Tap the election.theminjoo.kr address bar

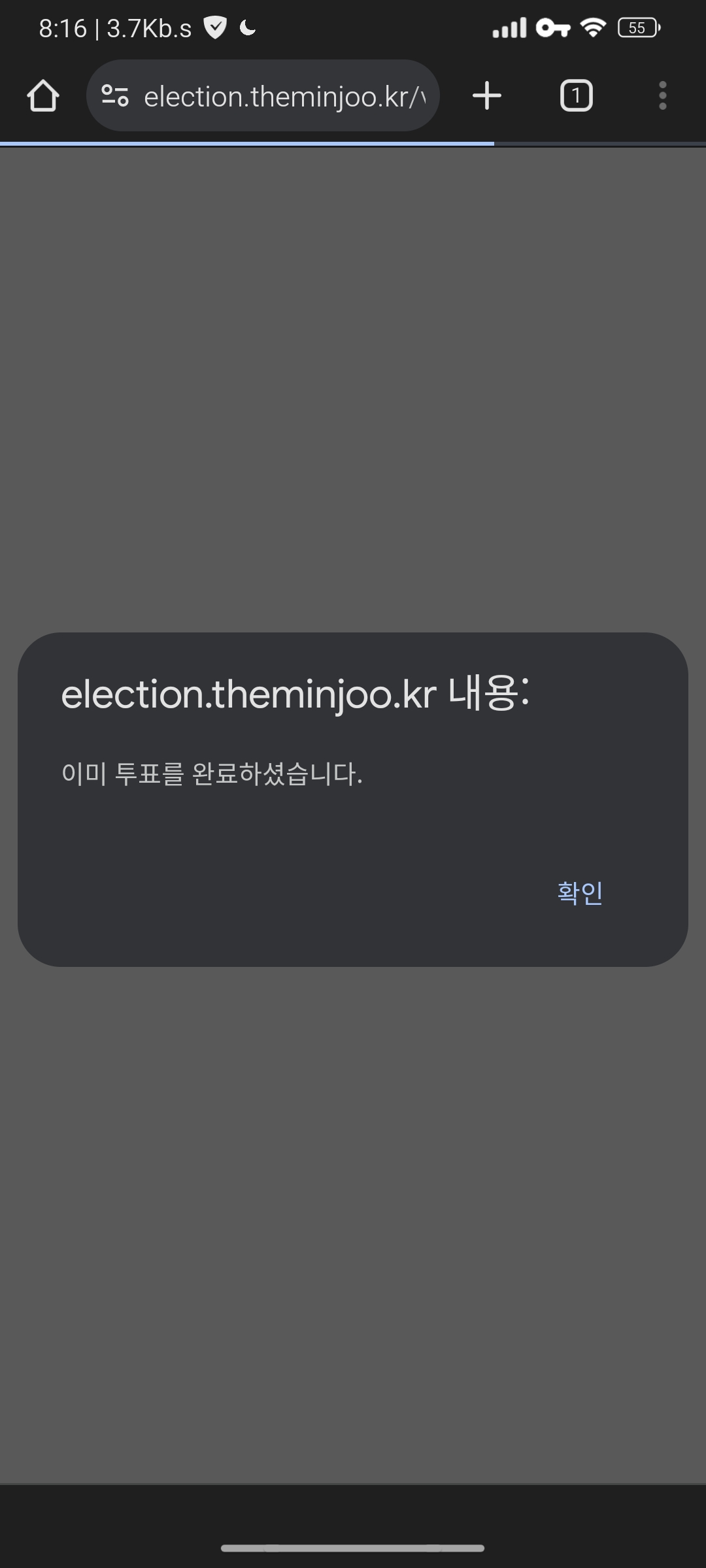284,97
